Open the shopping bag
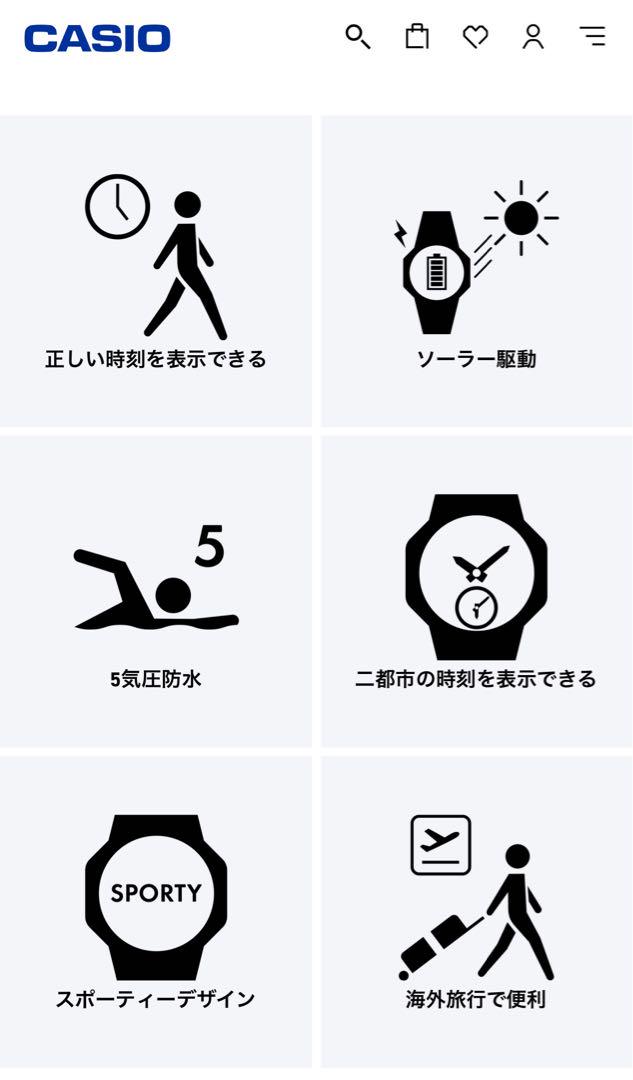 (417, 37)
